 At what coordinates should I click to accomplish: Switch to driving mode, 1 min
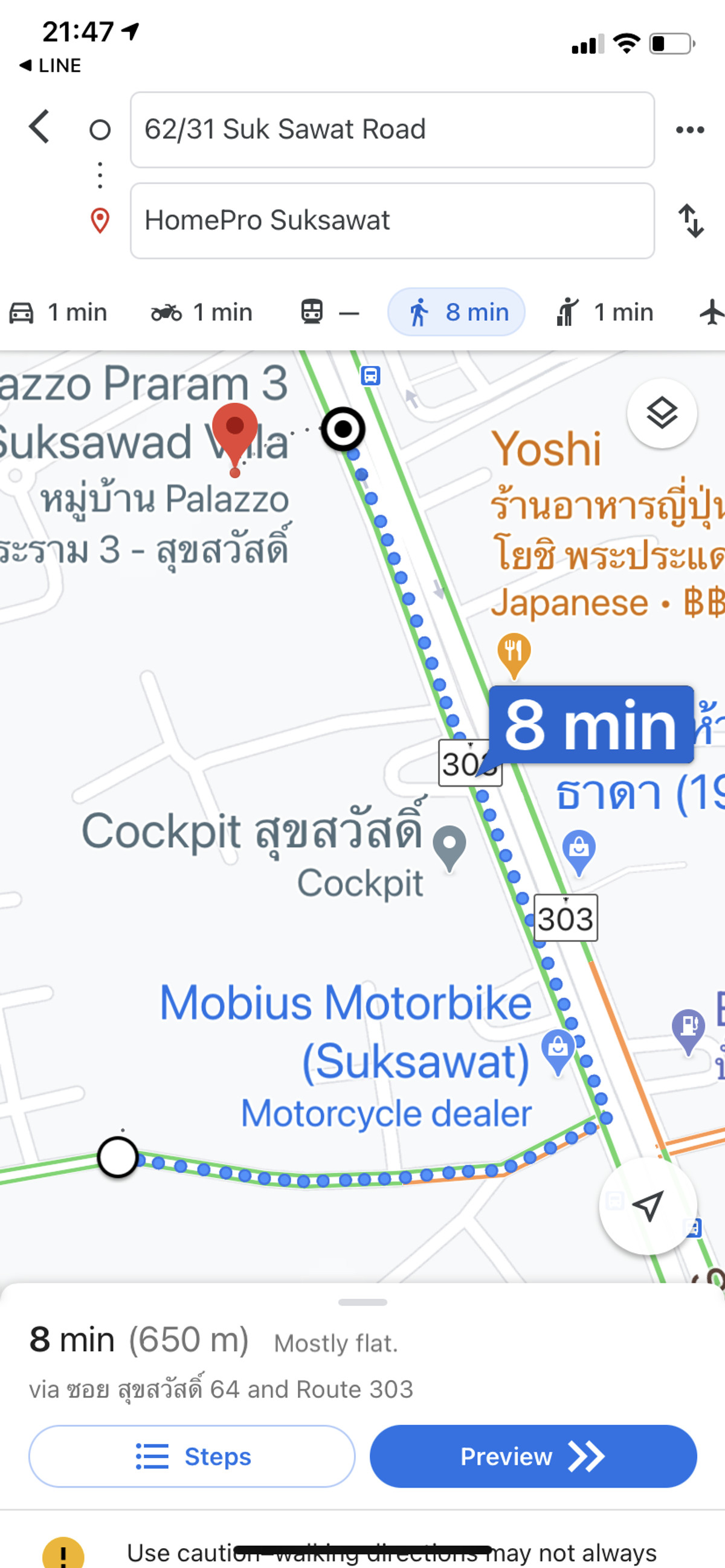(59, 312)
